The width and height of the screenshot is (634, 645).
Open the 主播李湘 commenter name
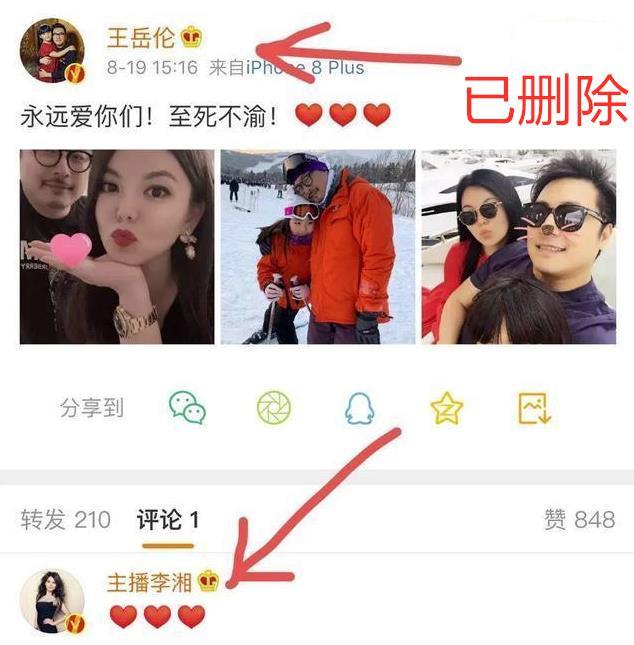[x=149, y=582]
